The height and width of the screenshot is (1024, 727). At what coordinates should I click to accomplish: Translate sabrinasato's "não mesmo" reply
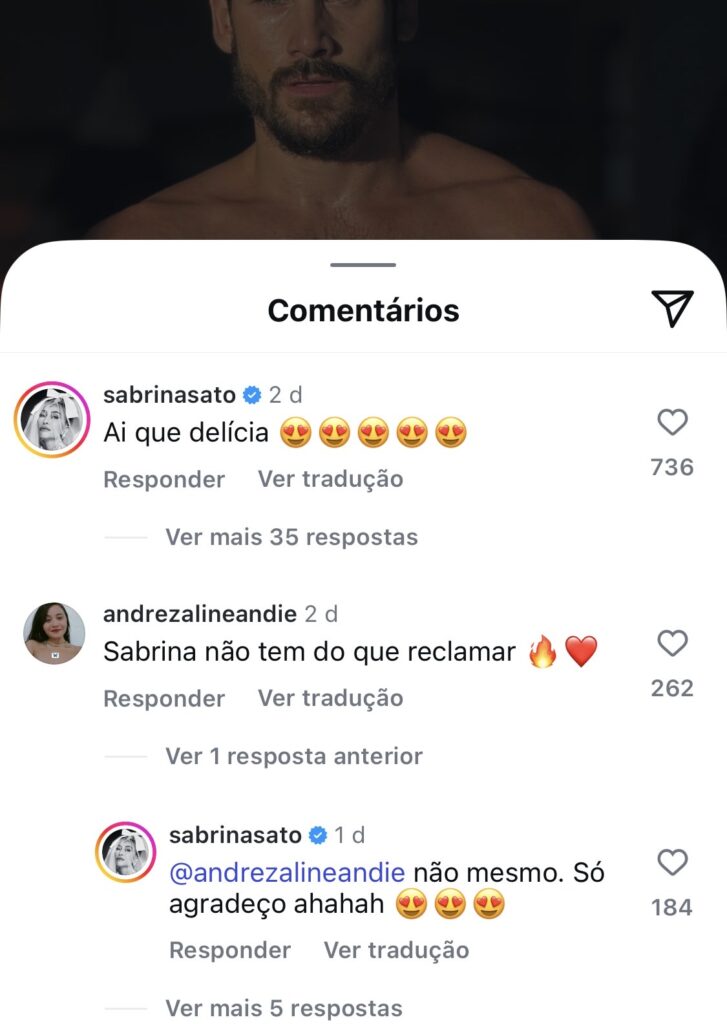tap(396, 950)
